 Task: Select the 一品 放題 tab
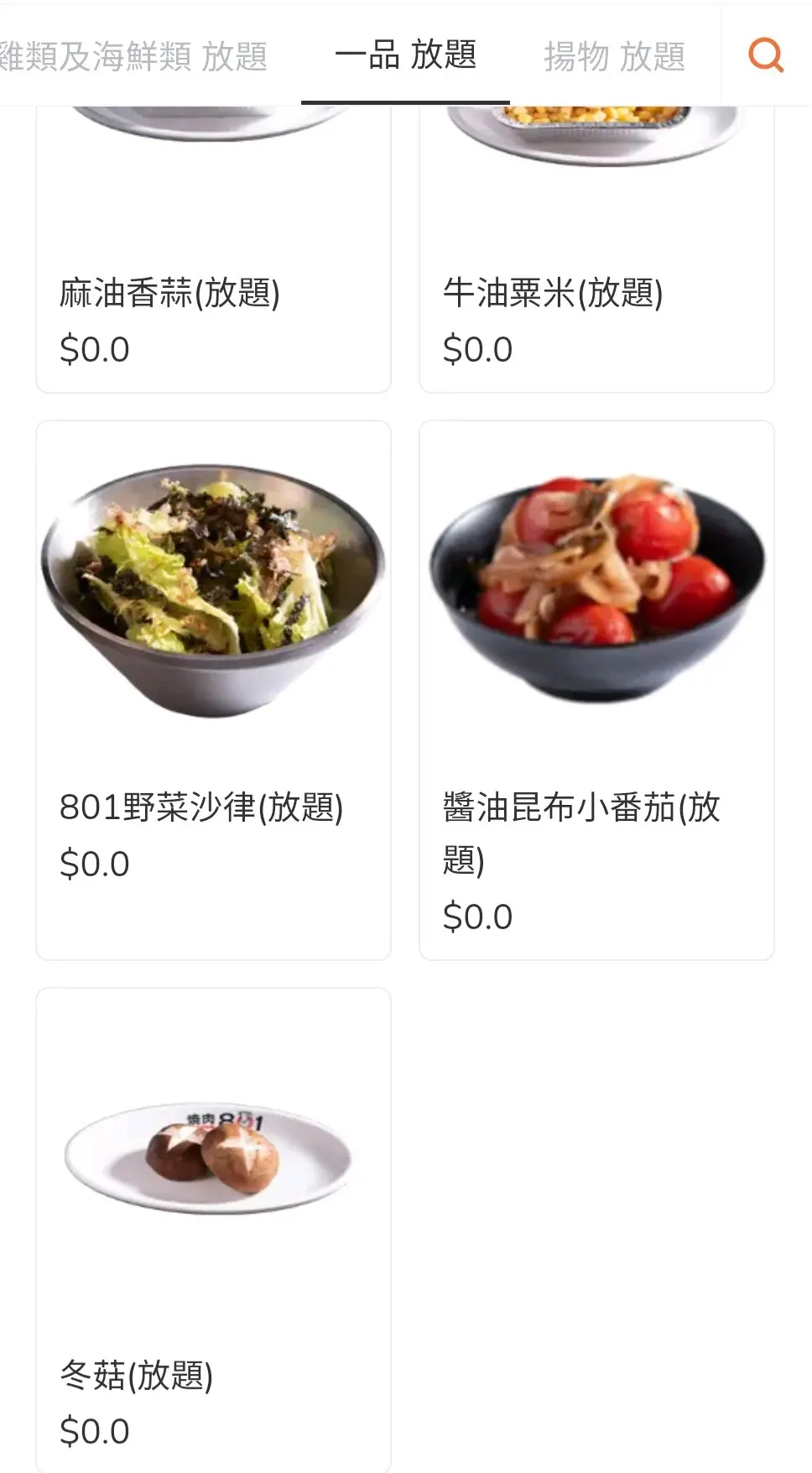pyautogui.click(x=405, y=55)
